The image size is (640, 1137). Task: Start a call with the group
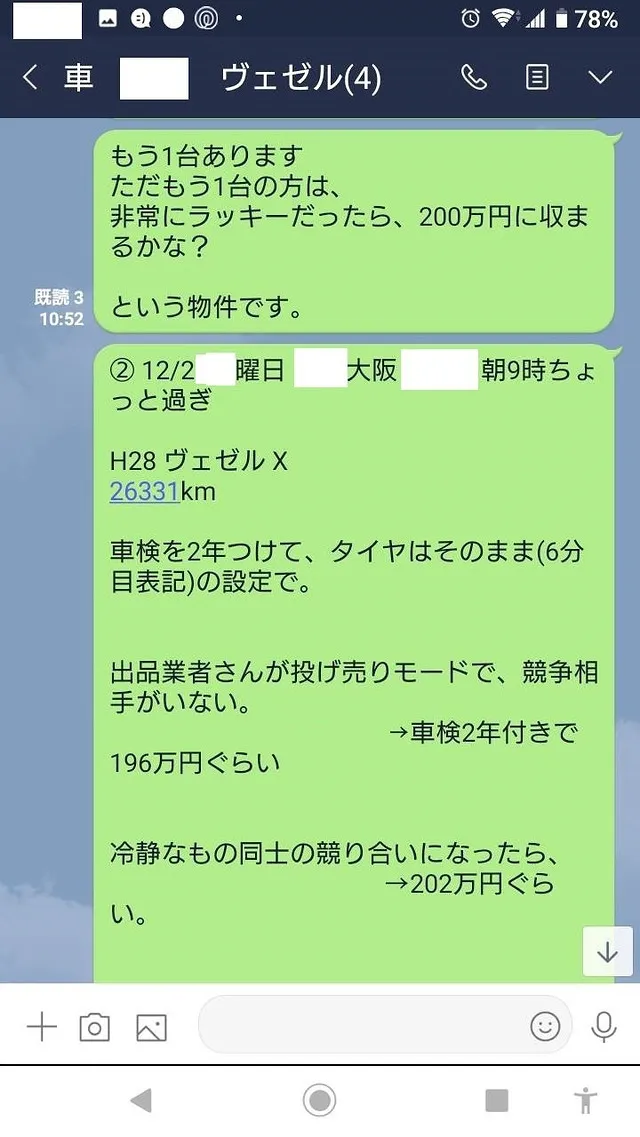[474, 78]
